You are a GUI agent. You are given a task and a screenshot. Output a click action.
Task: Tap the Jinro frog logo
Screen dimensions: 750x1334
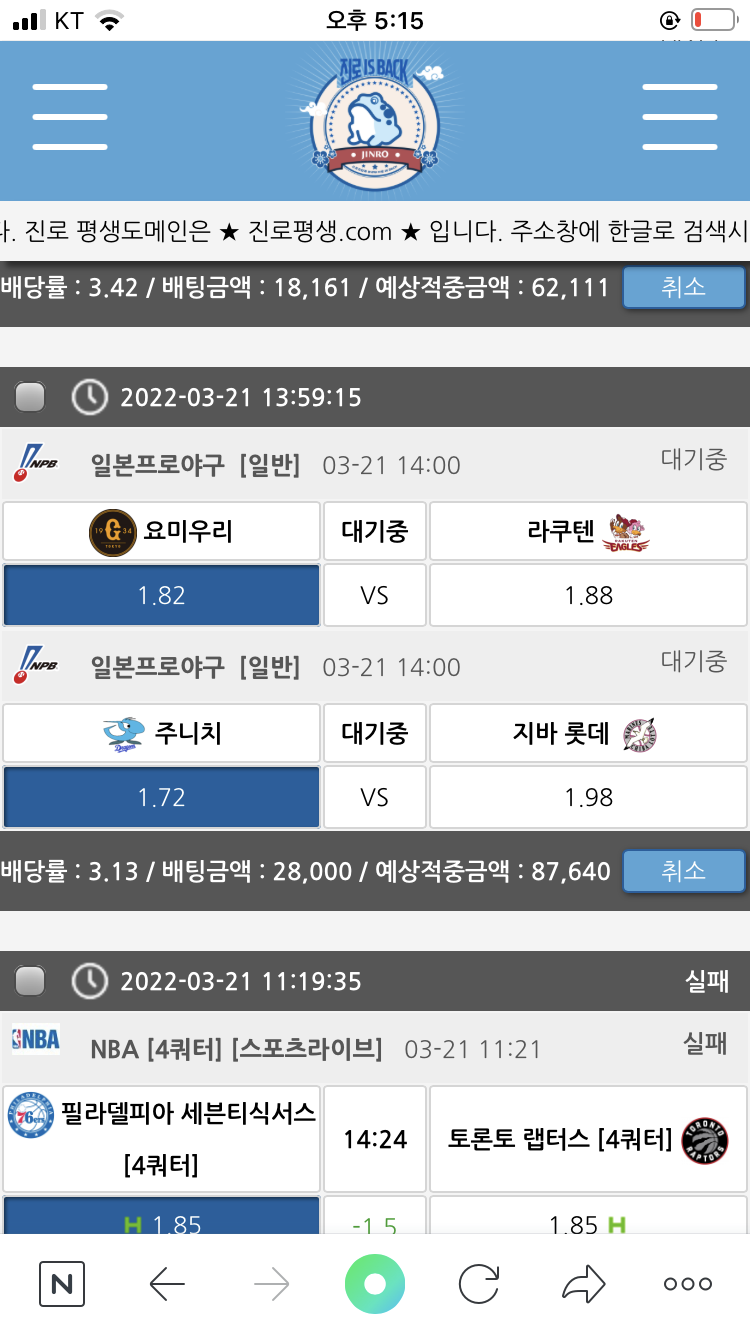pos(375,118)
